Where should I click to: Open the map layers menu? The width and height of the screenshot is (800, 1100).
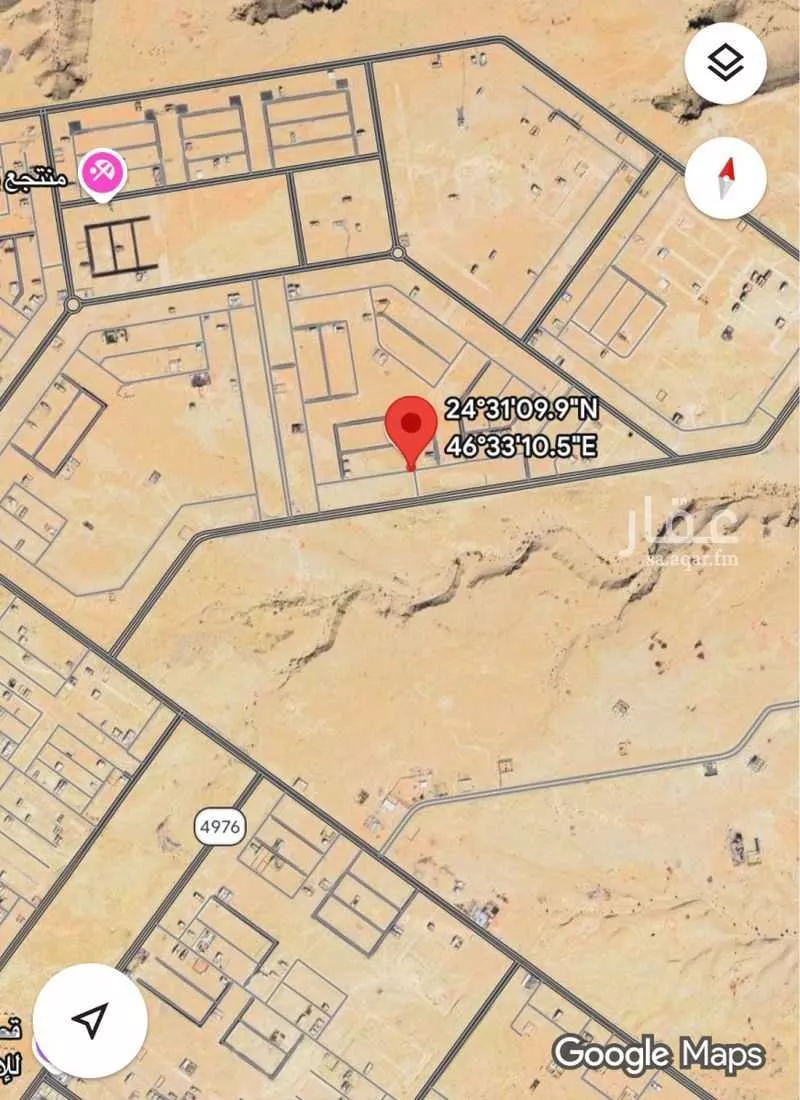click(x=726, y=62)
